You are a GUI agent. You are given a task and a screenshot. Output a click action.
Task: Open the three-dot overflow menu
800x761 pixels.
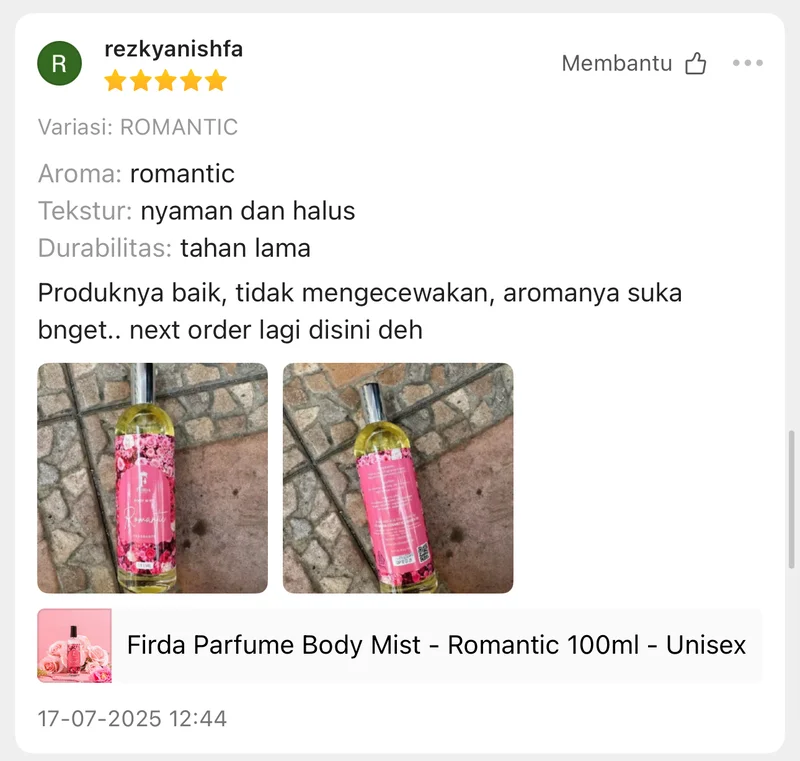click(747, 64)
